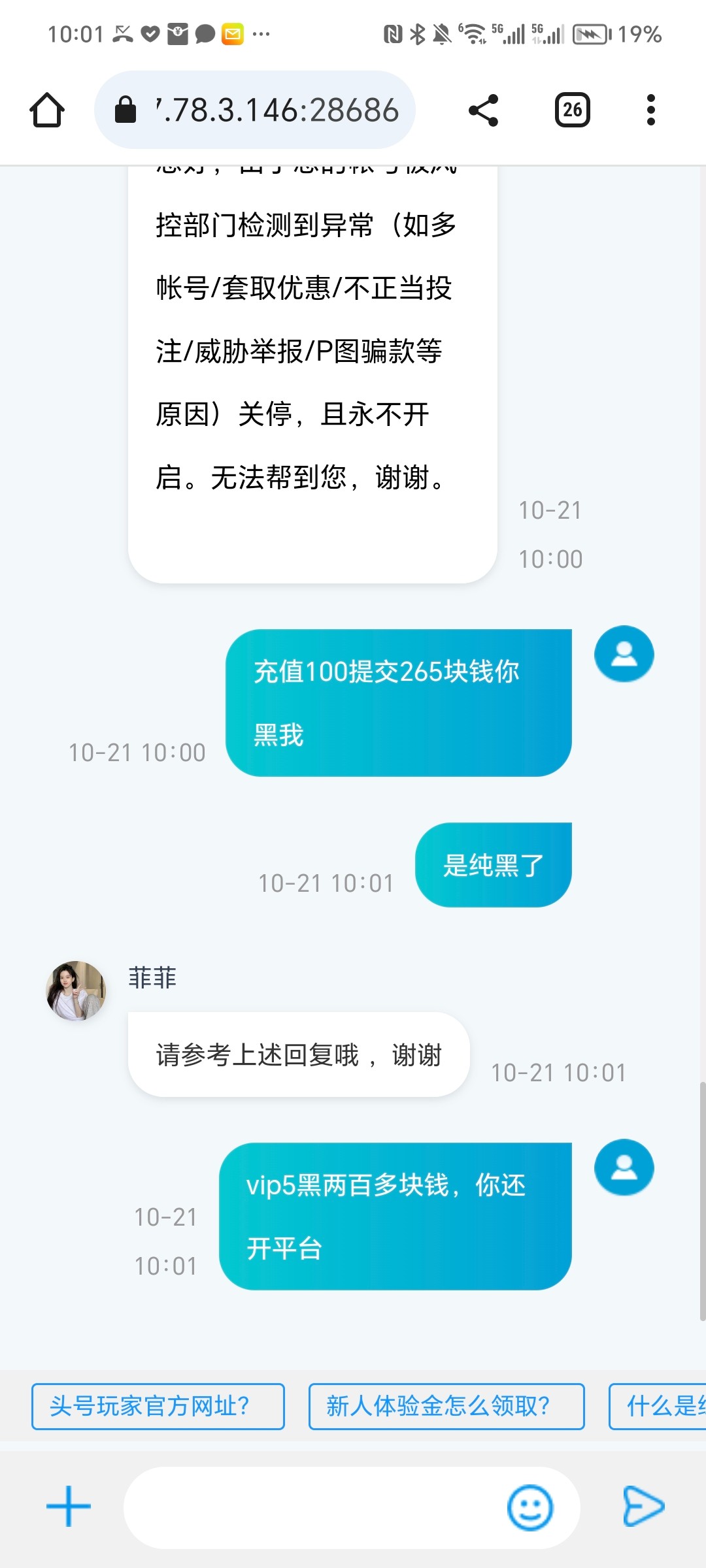Open the browser overflow menu

(x=650, y=110)
